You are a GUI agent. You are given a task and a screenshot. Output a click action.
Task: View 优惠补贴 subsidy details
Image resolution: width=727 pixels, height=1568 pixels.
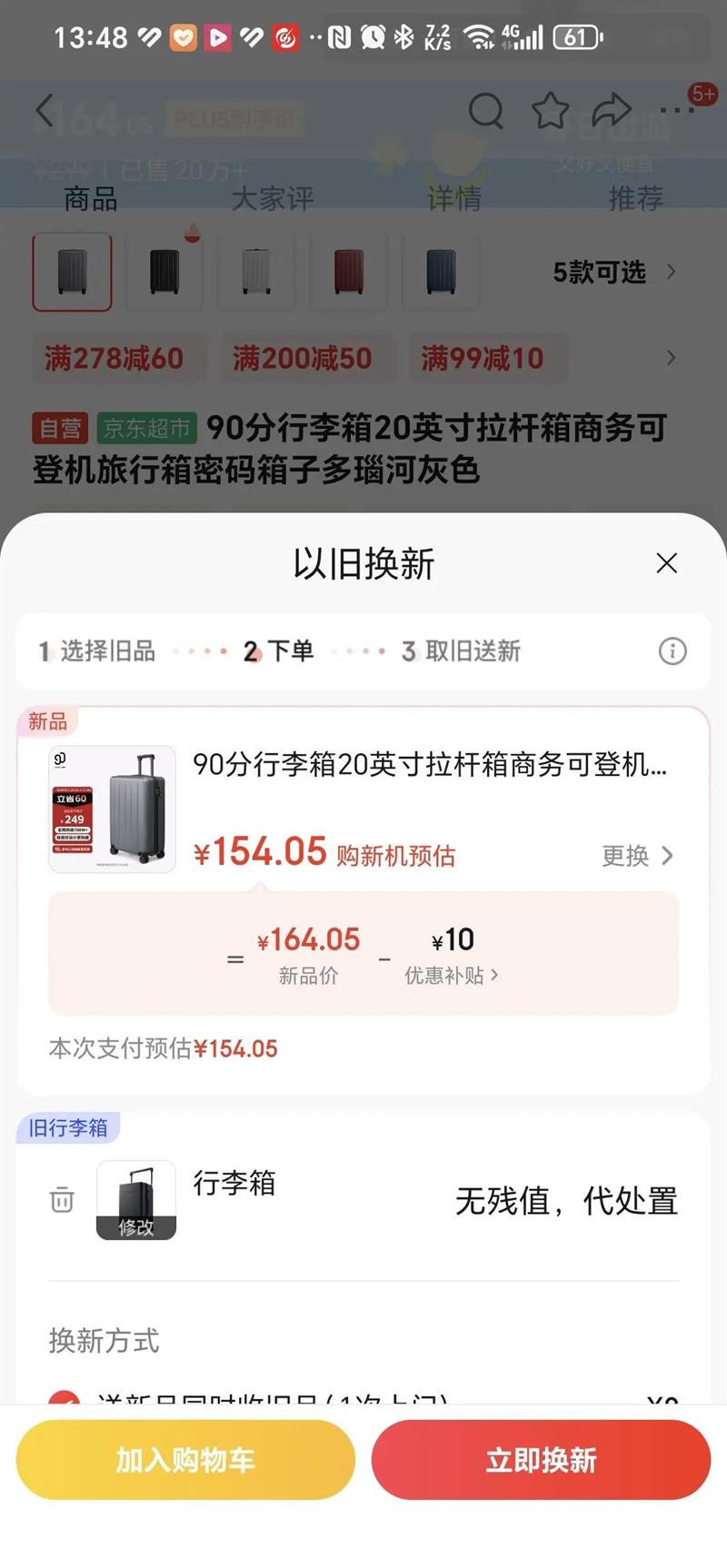pyautogui.click(x=452, y=975)
